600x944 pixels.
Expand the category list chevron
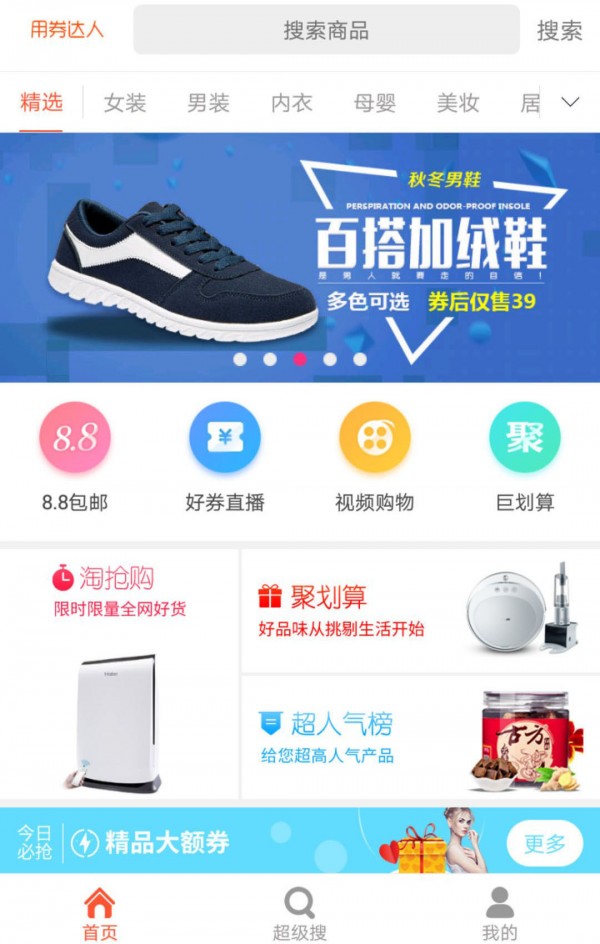click(570, 102)
